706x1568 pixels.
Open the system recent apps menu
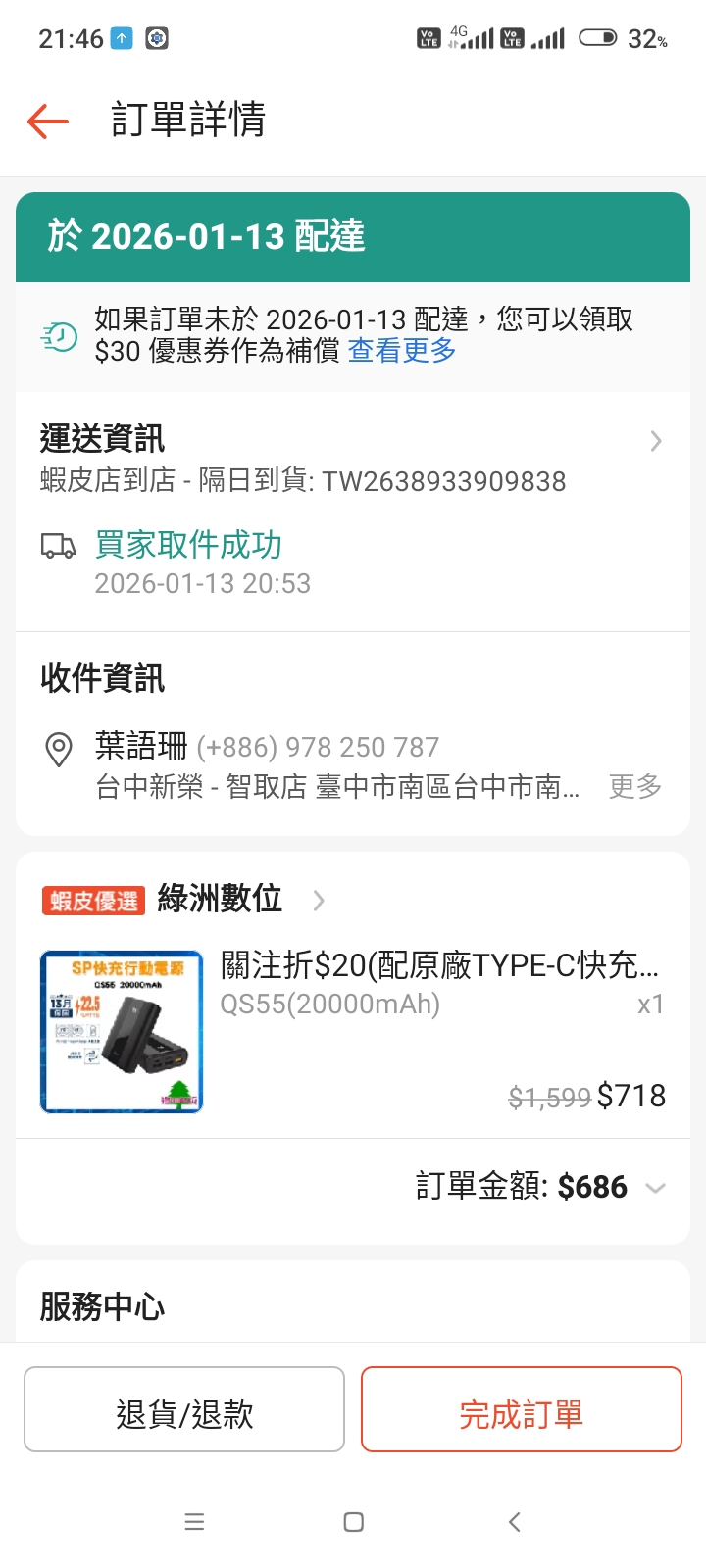click(194, 1522)
